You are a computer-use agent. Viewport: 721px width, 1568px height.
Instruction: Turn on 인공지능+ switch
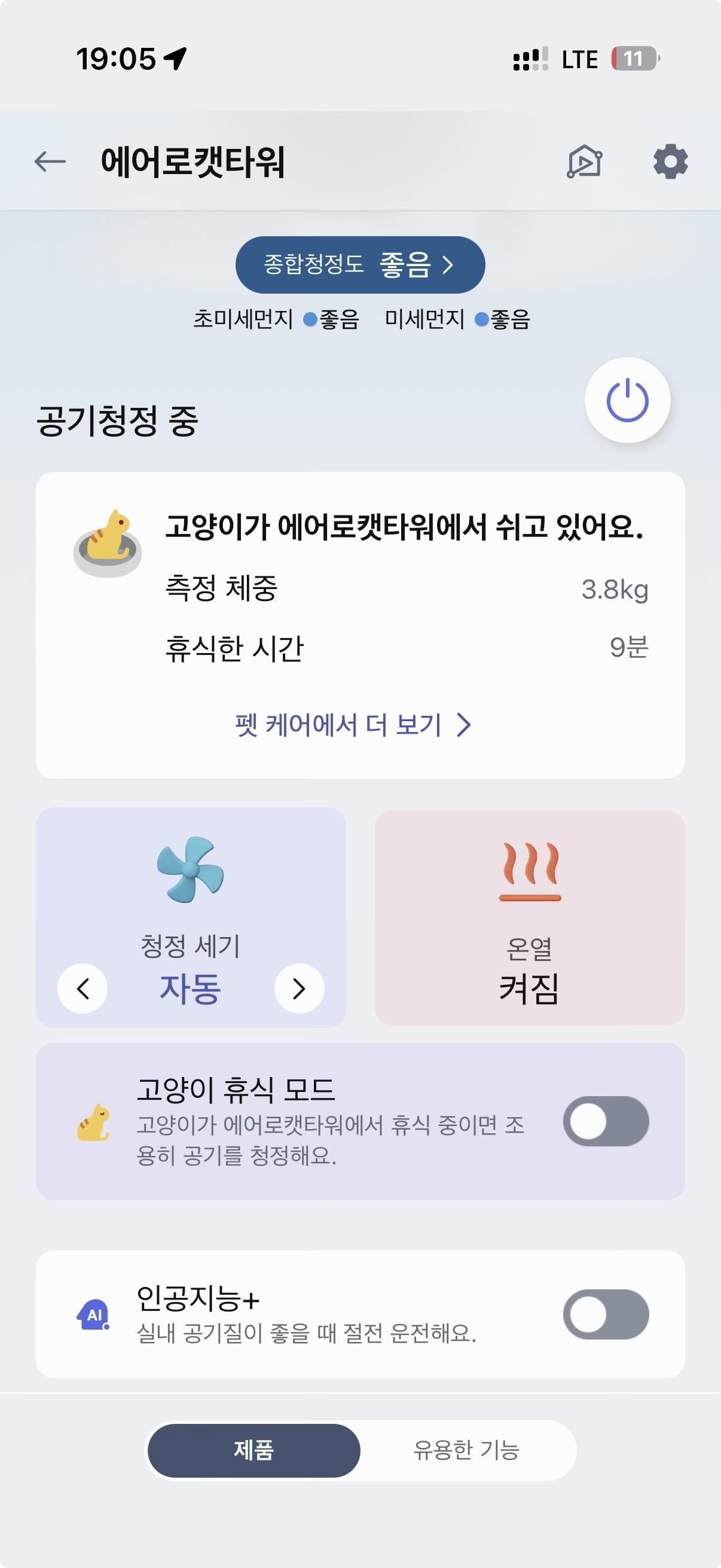(606, 1314)
